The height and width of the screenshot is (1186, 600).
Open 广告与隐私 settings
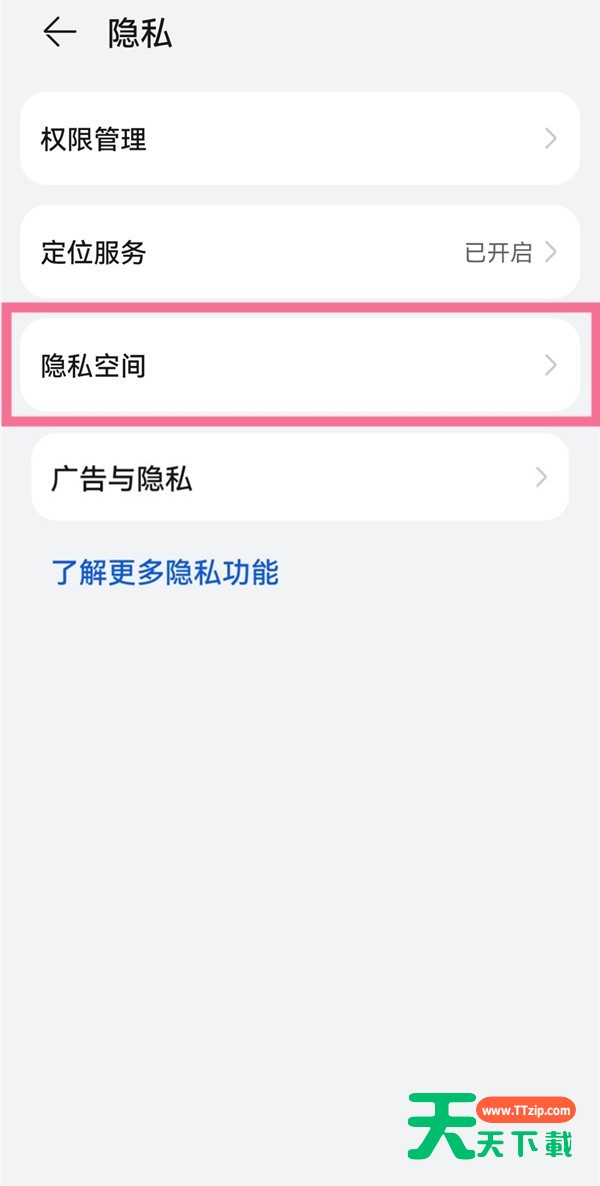click(x=300, y=478)
